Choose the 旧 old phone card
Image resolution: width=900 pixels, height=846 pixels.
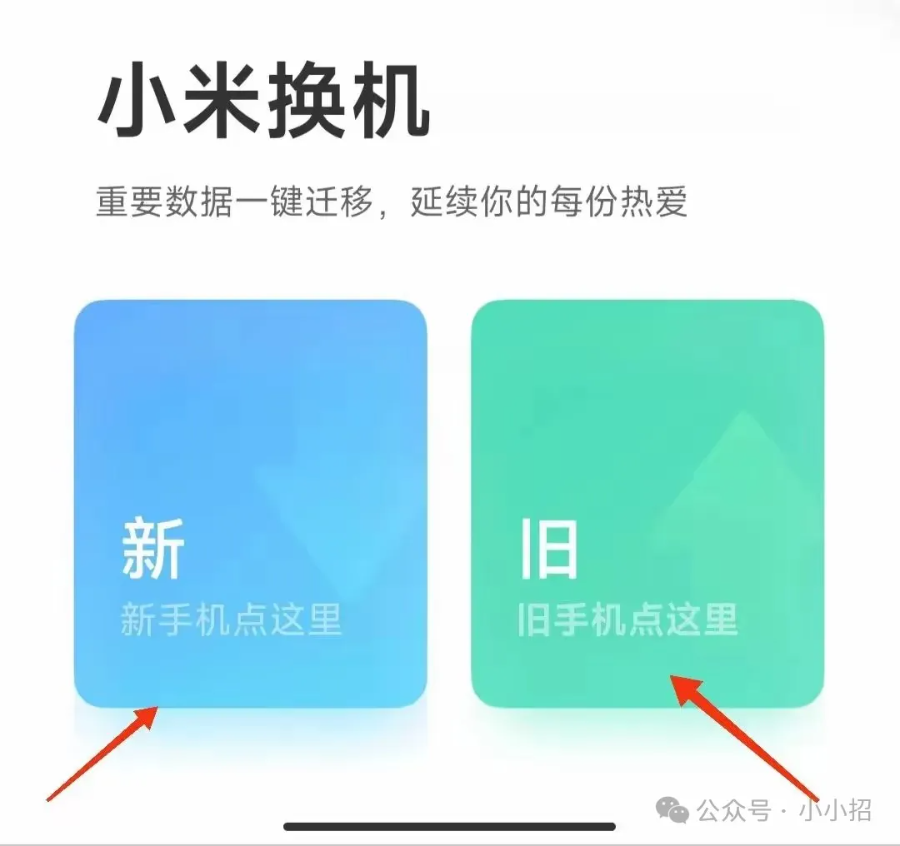coord(647,503)
